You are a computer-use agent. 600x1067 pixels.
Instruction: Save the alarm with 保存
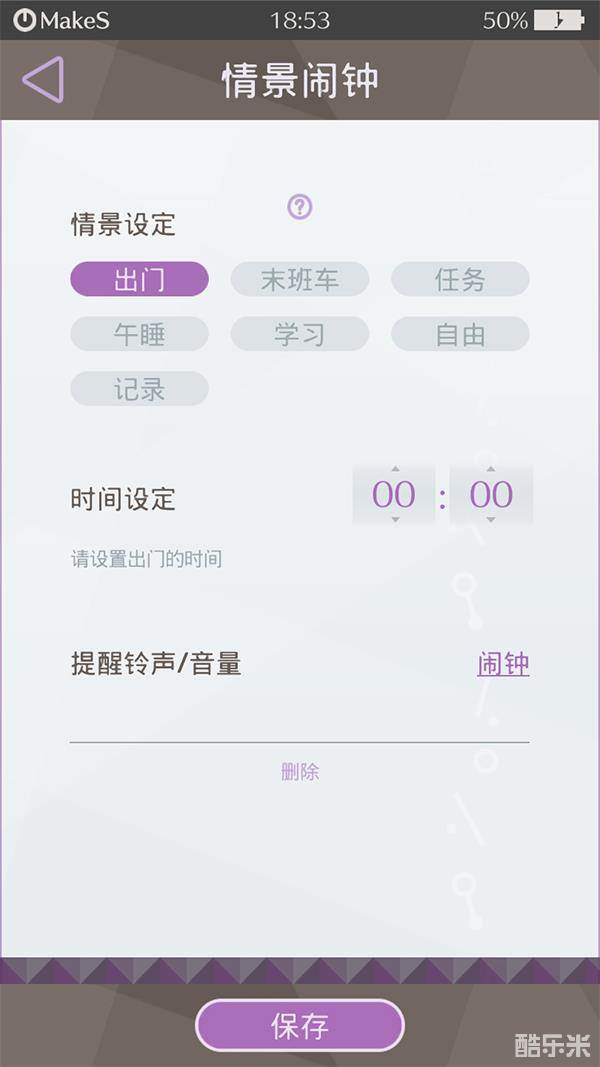300,1026
